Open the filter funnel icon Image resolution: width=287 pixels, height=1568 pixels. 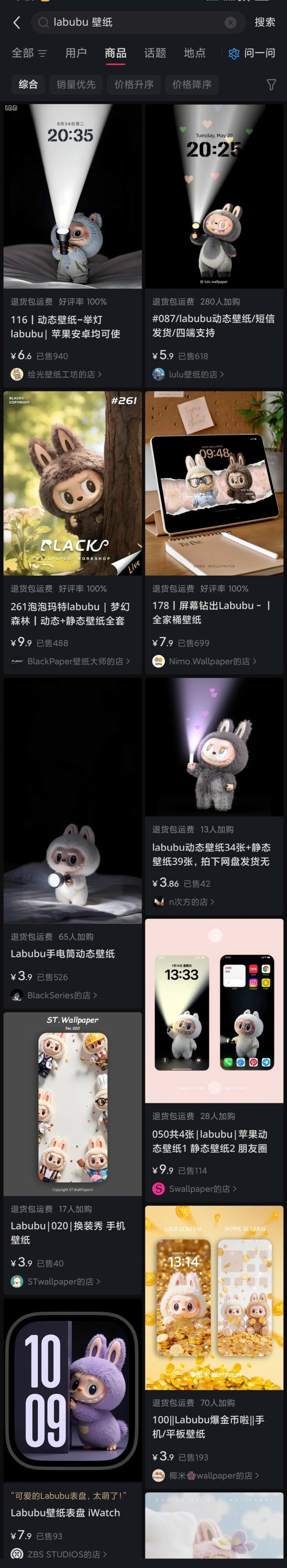pos(271,85)
